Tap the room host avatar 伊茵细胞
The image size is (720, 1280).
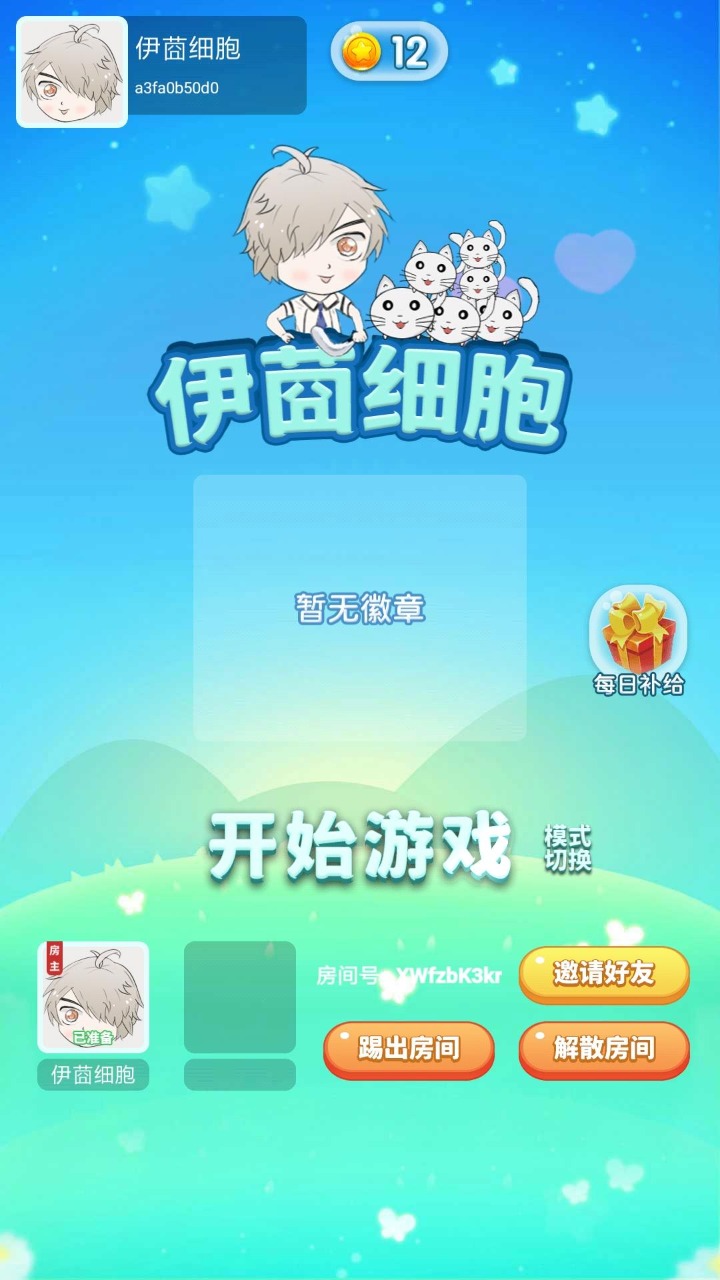coord(93,997)
